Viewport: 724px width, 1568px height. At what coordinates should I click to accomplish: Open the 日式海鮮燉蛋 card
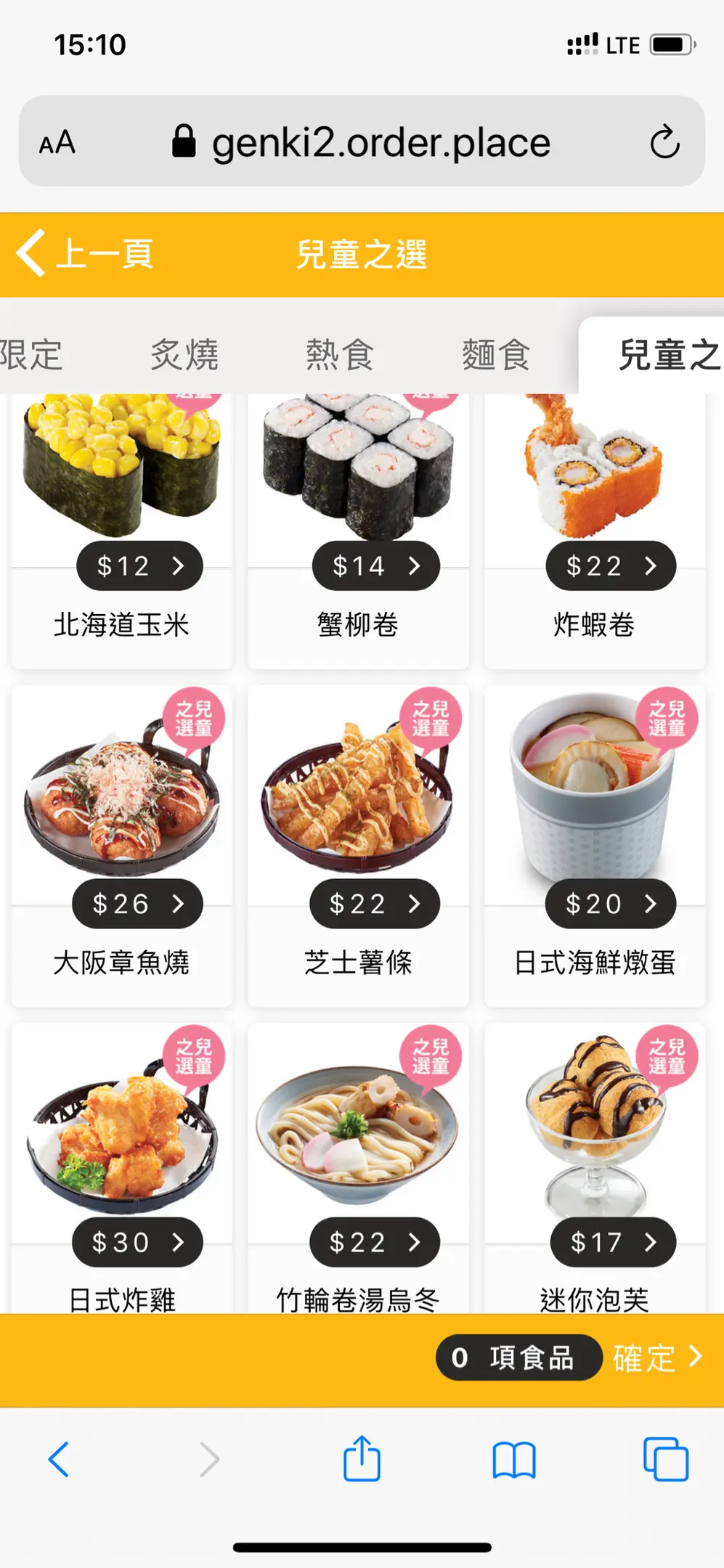coord(595,846)
